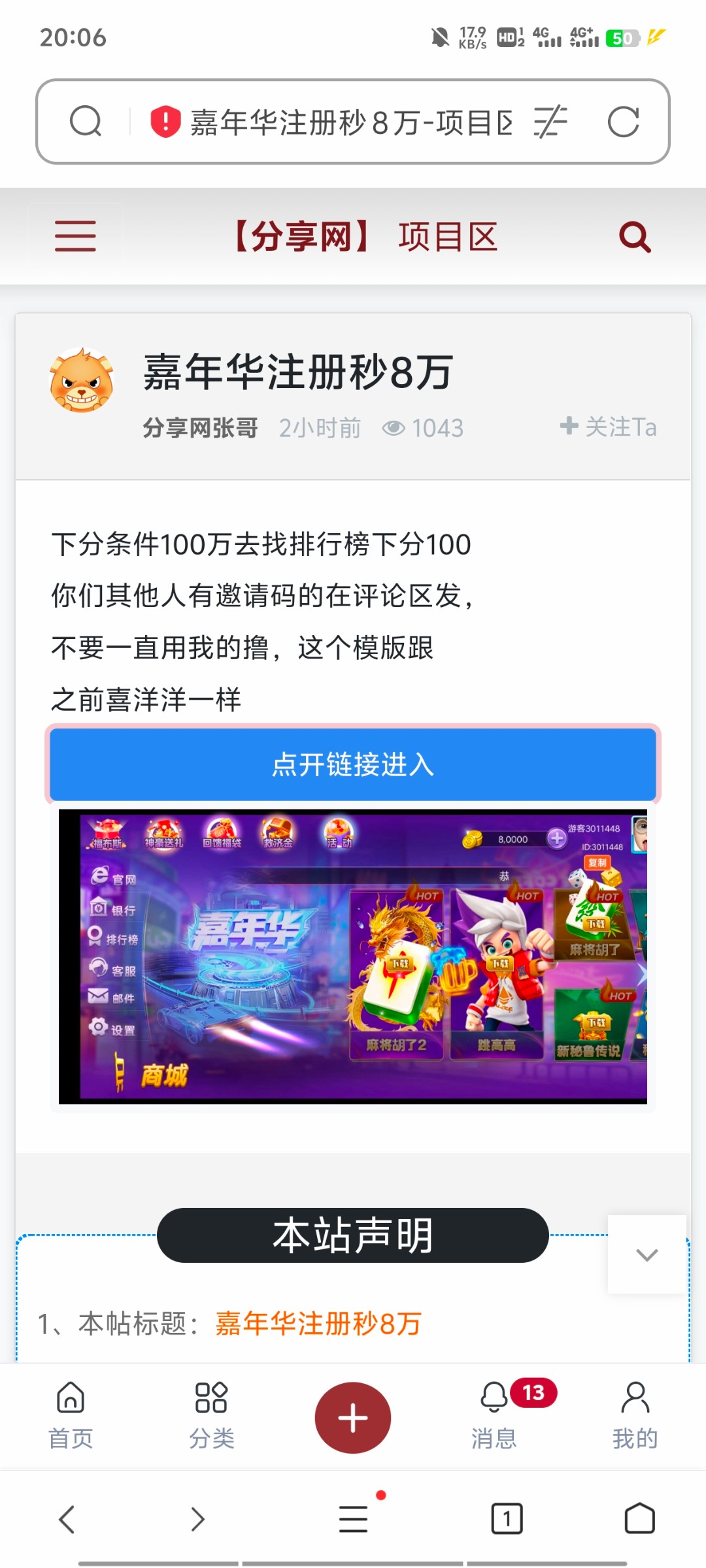Screen dimensions: 706x1568
Task: Open the browser reader-mode tool icon
Action: [x=550, y=122]
